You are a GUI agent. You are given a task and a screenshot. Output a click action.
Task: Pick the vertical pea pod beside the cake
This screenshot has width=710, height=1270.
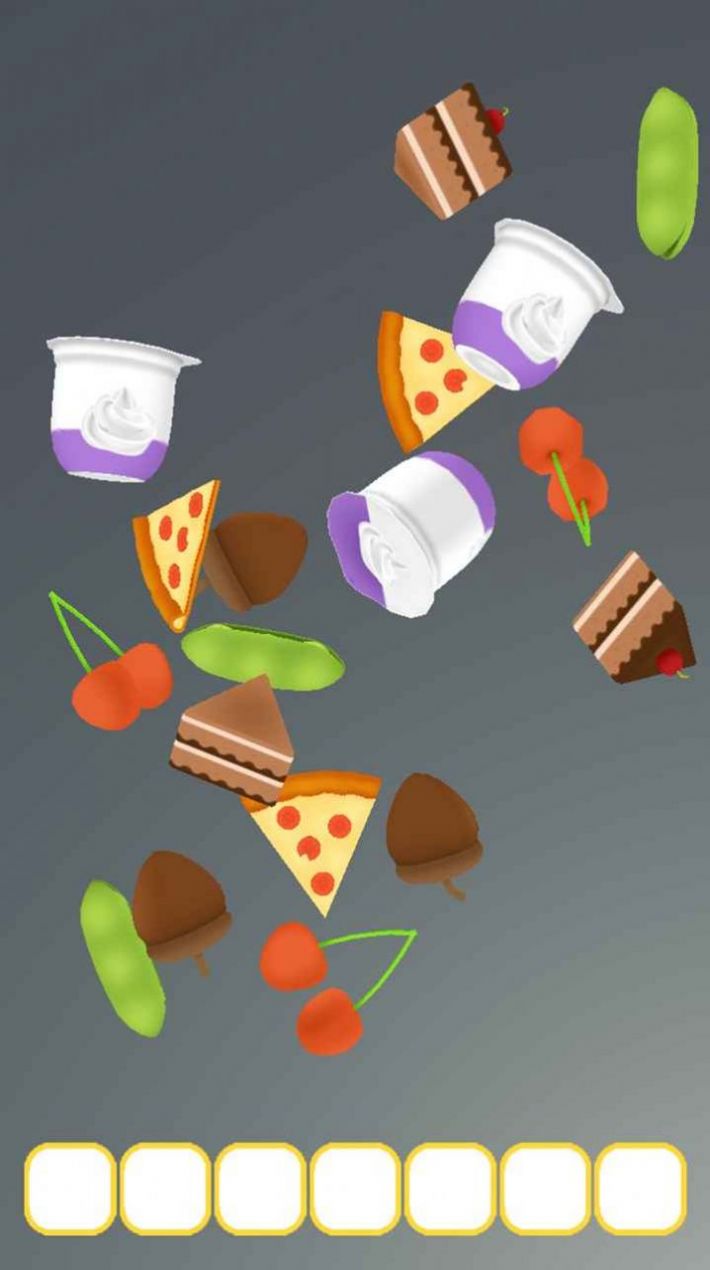pyautogui.click(x=667, y=172)
